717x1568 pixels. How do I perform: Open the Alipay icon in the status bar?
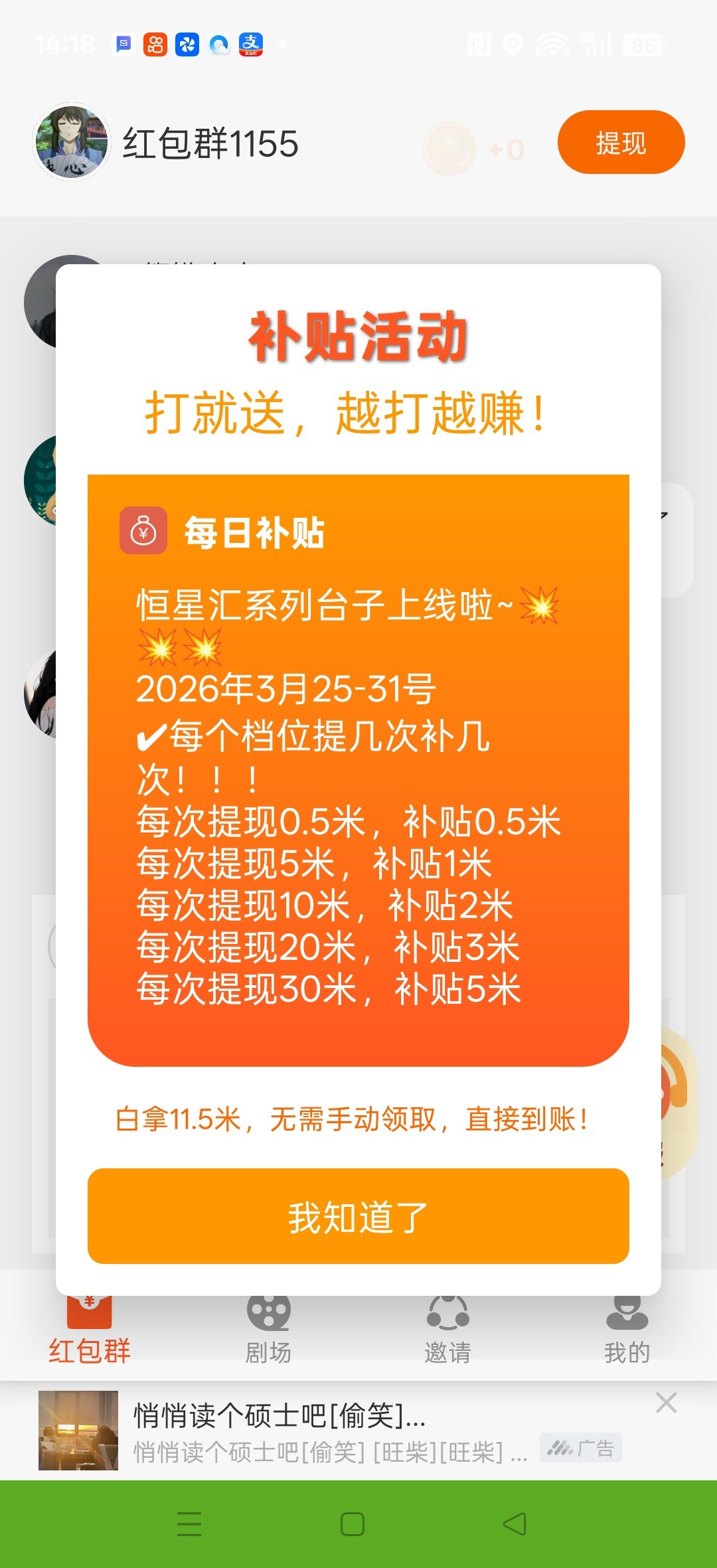coord(252,44)
